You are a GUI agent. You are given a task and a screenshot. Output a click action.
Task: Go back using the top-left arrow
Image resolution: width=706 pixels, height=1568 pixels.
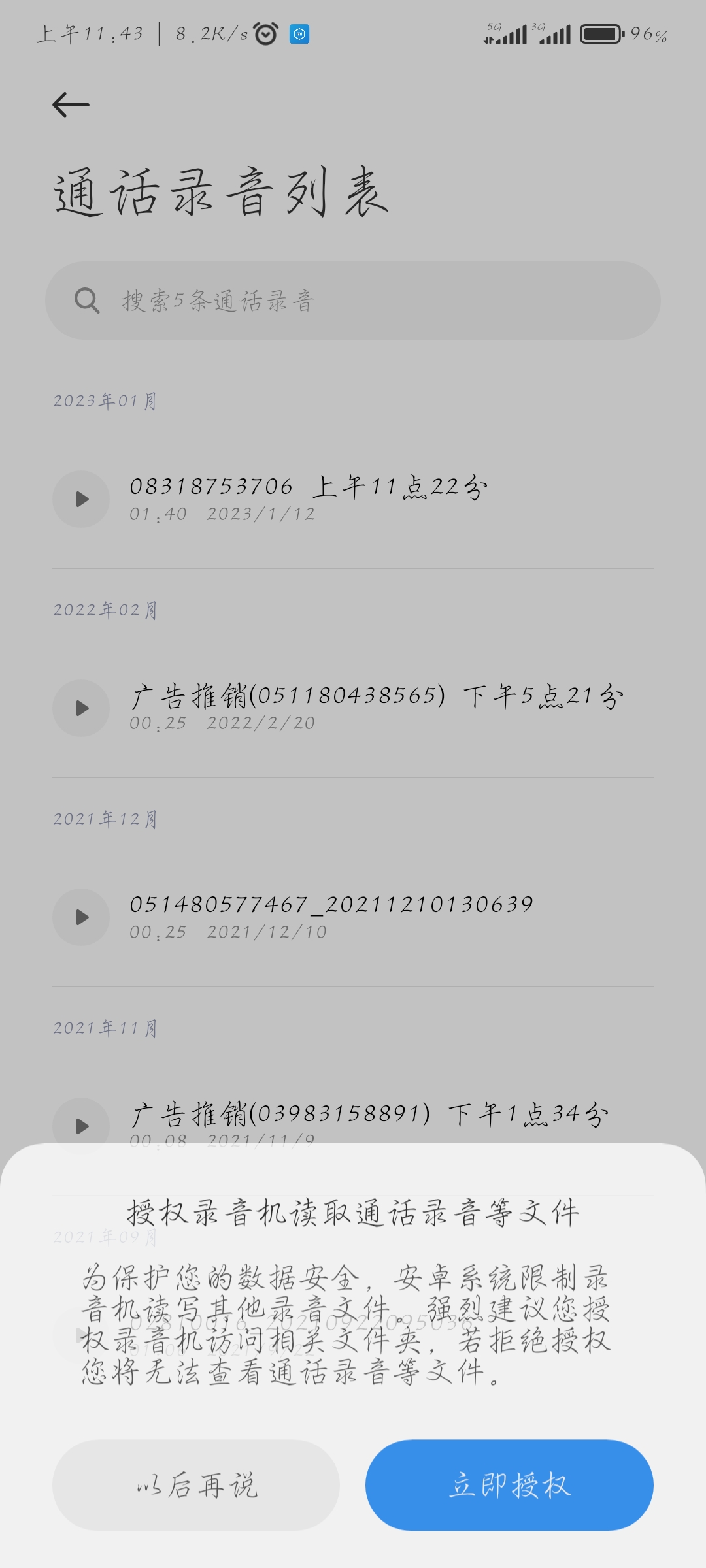point(71,105)
